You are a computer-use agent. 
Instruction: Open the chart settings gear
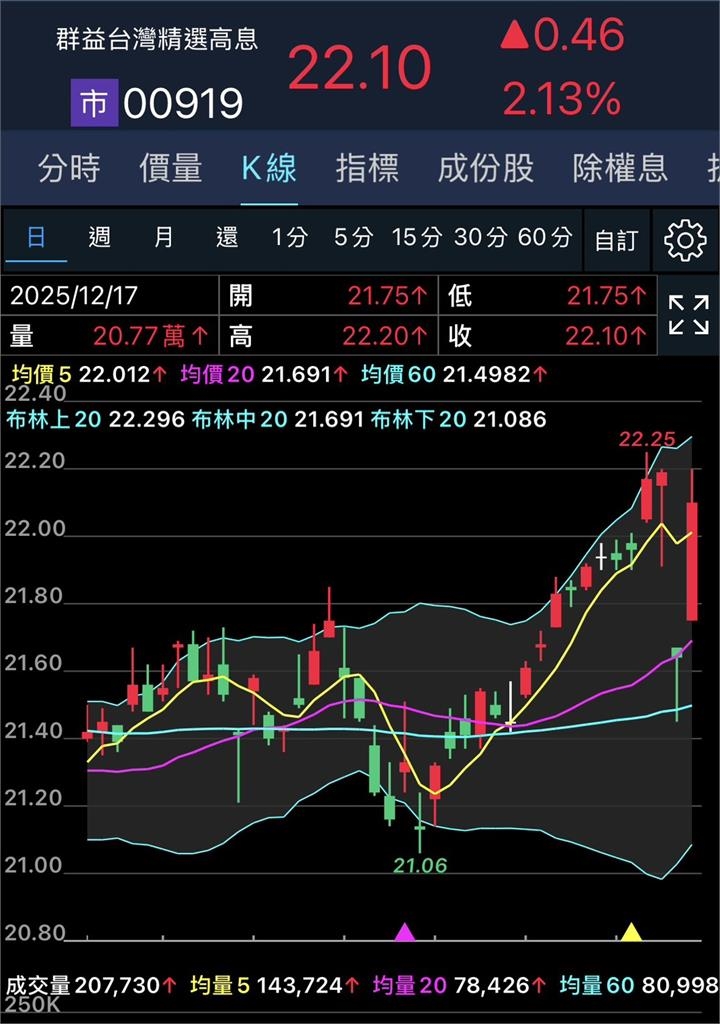click(684, 238)
